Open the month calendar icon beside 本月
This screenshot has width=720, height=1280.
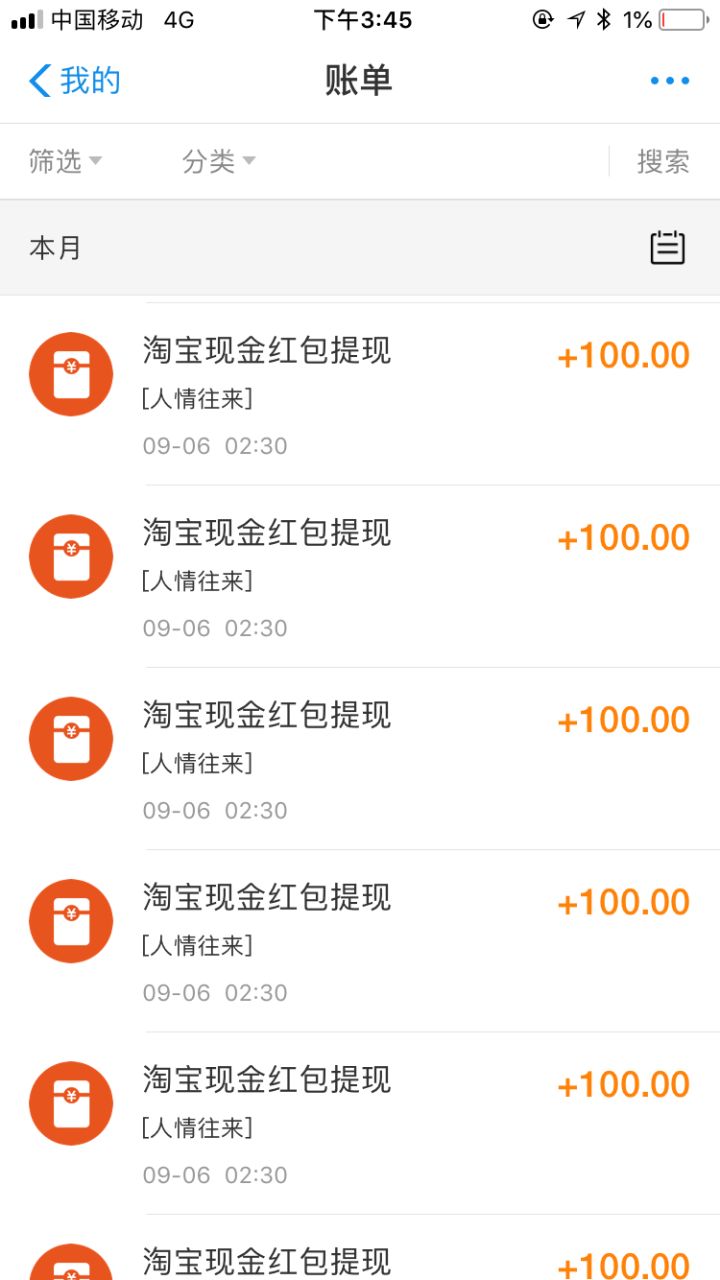pyautogui.click(x=667, y=247)
